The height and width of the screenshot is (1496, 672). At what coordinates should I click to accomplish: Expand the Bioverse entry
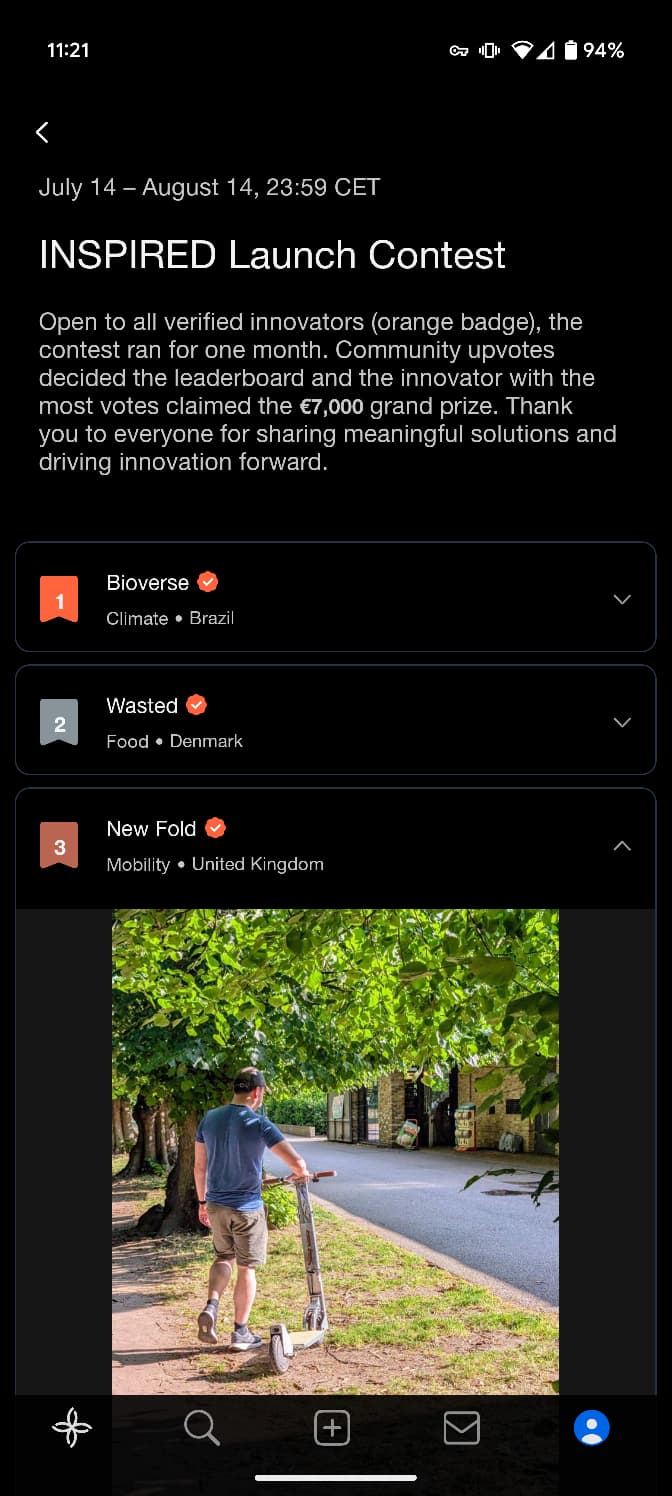pos(621,599)
